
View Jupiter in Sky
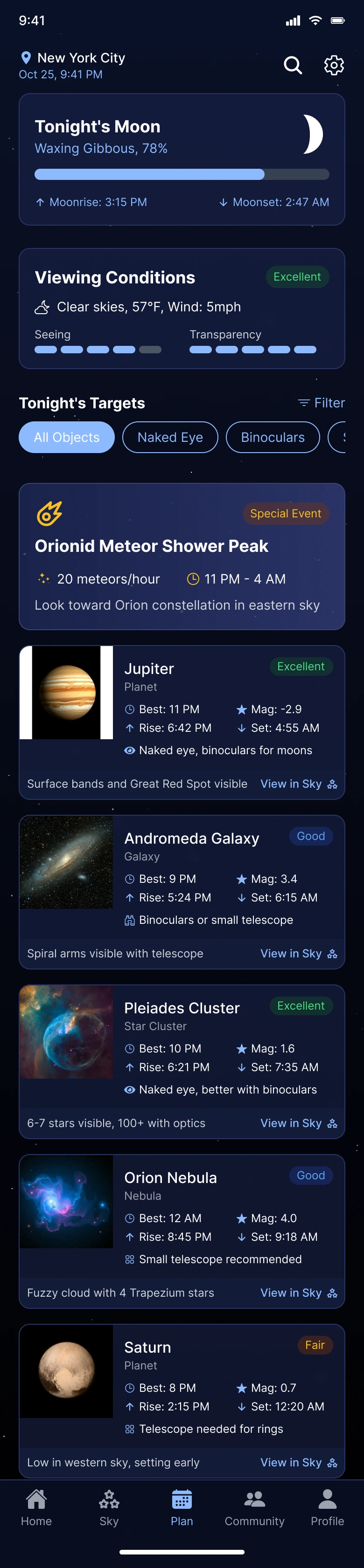pyautogui.click(x=298, y=784)
